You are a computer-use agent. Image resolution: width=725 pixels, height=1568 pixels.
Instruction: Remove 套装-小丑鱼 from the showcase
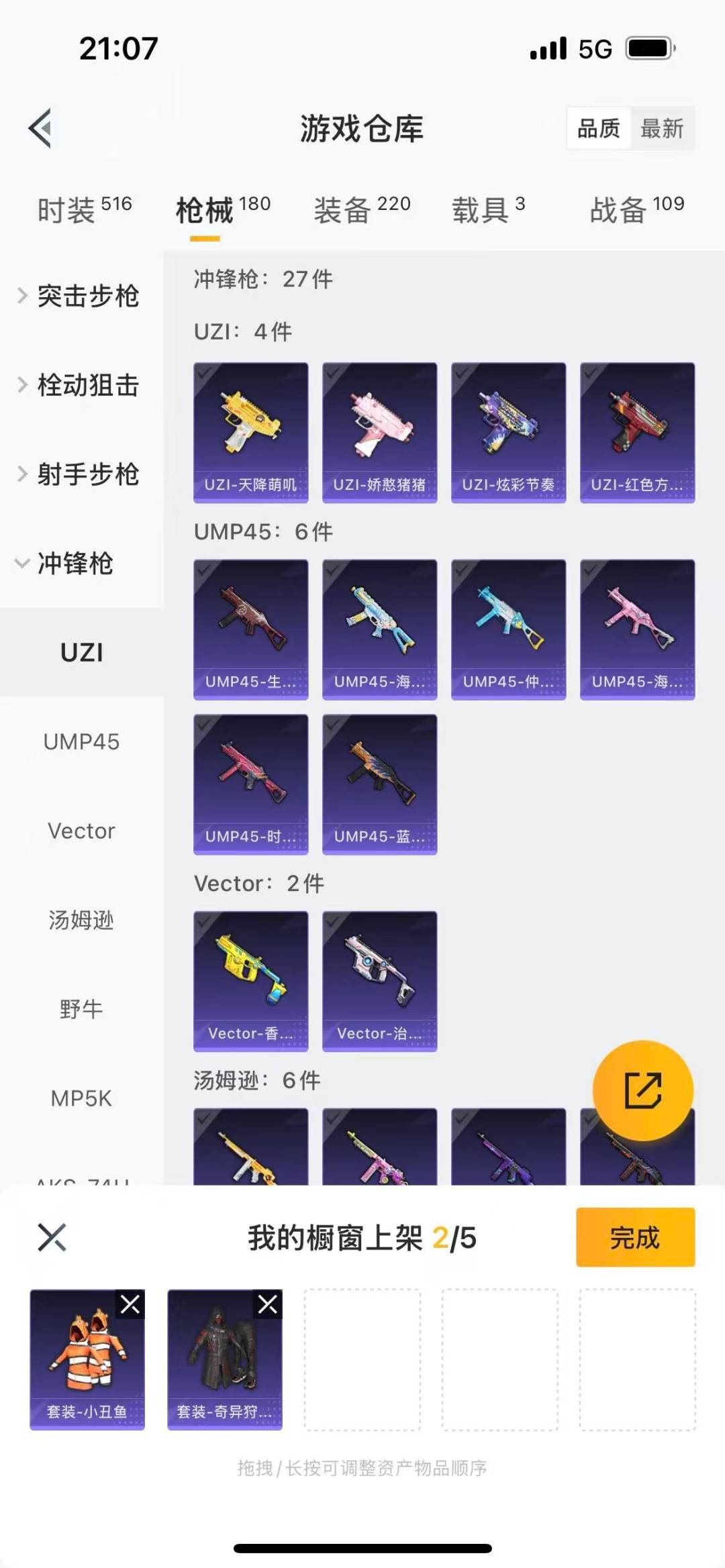(130, 1304)
